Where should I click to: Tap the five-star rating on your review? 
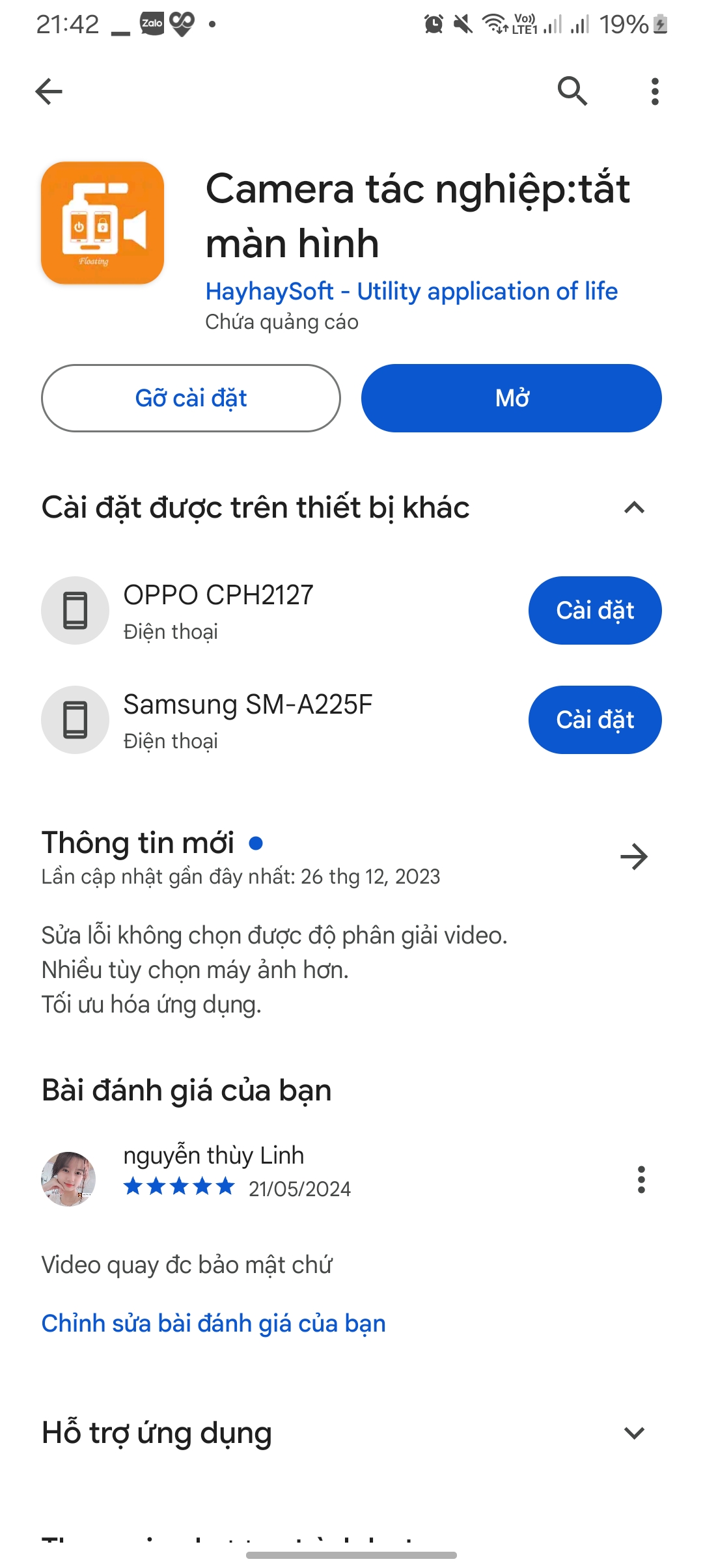pyautogui.click(x=177, y=1186)
